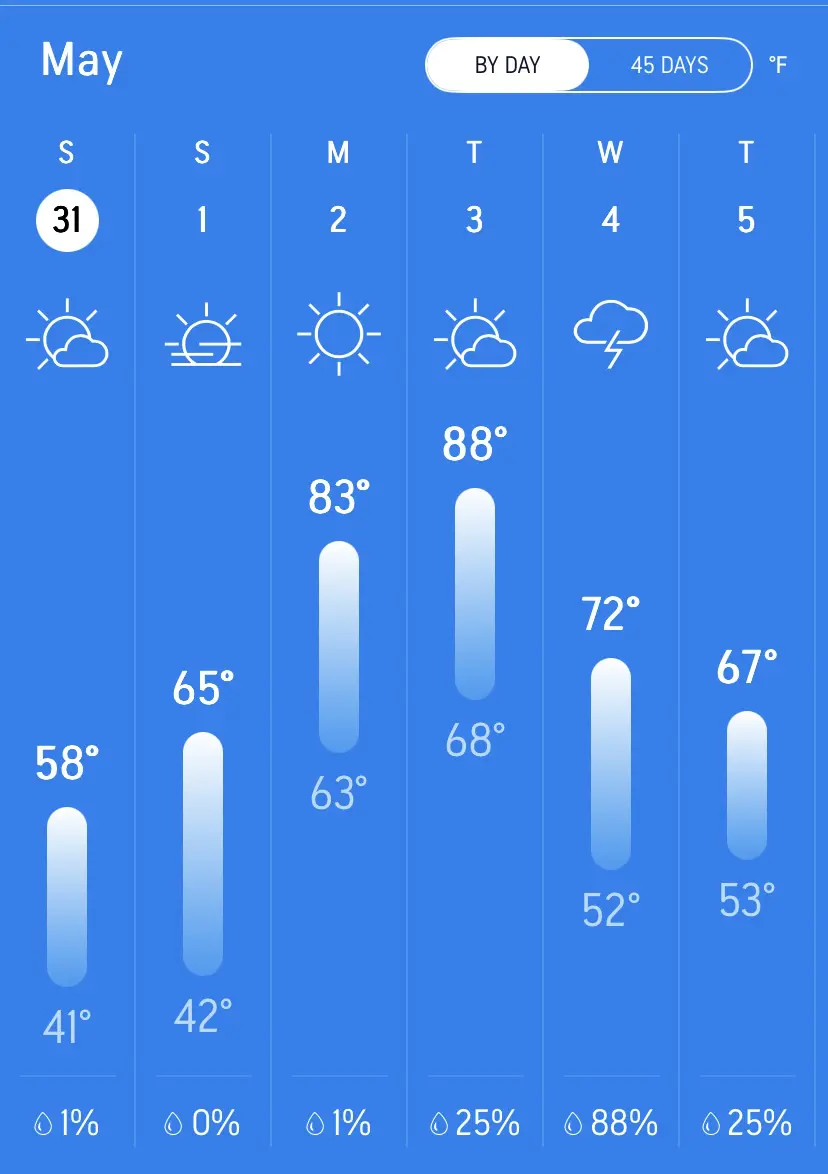View Monday 2 forecast details

338,220
